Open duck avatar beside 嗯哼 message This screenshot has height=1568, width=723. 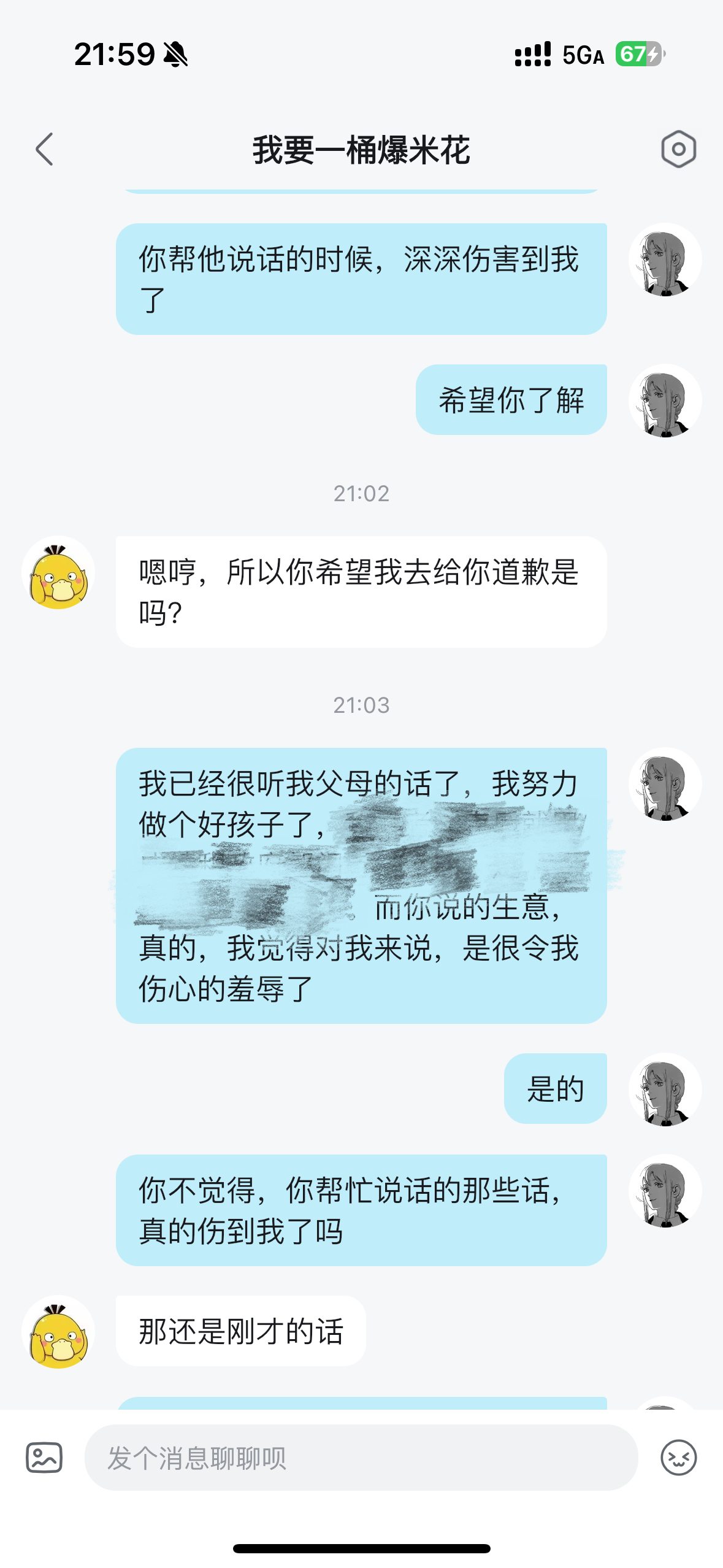(58, 573)
